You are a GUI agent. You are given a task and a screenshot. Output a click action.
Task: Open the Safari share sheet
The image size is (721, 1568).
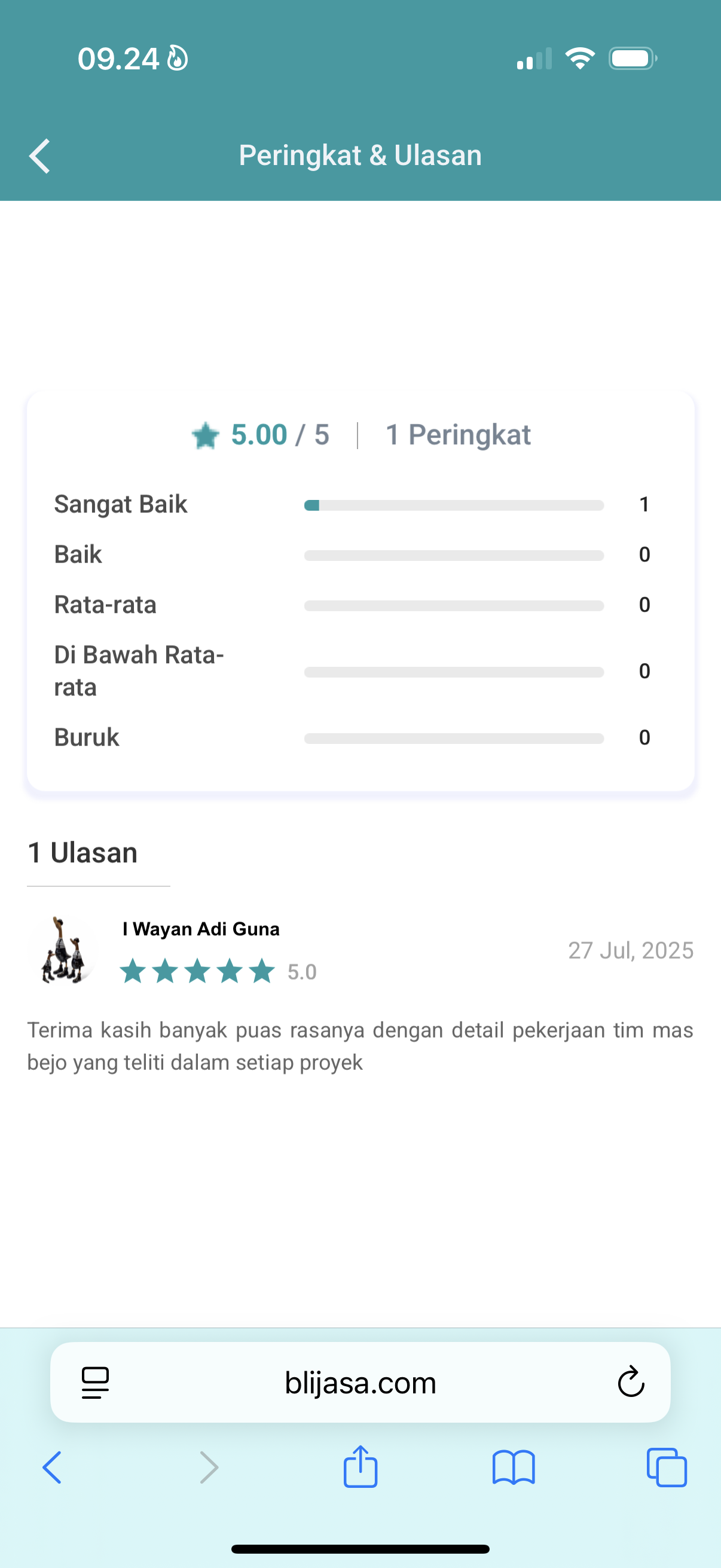click(360, 1467)
